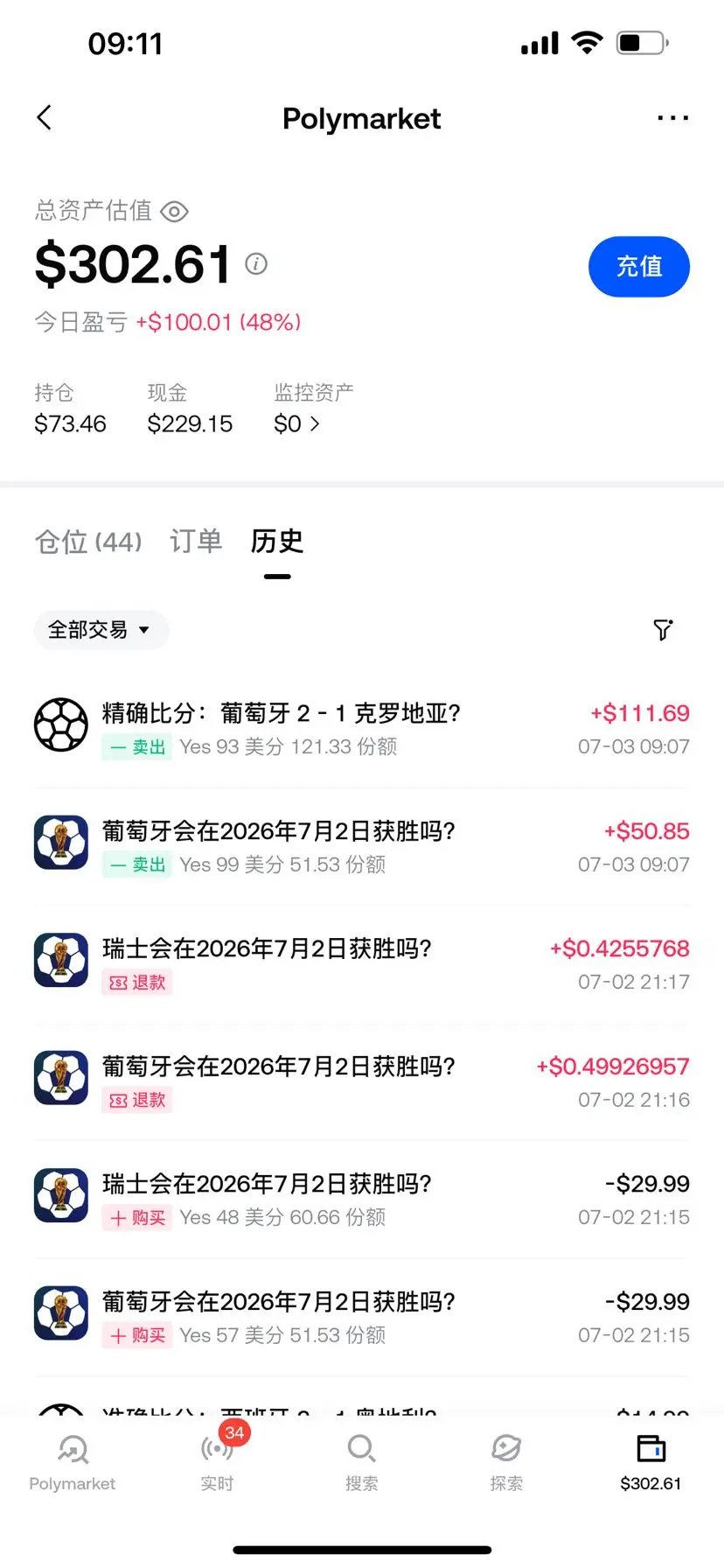Open the 葡萄牙 refund +$0.49926957 record
The image size is (724, 1568).
pos(362,1082)
